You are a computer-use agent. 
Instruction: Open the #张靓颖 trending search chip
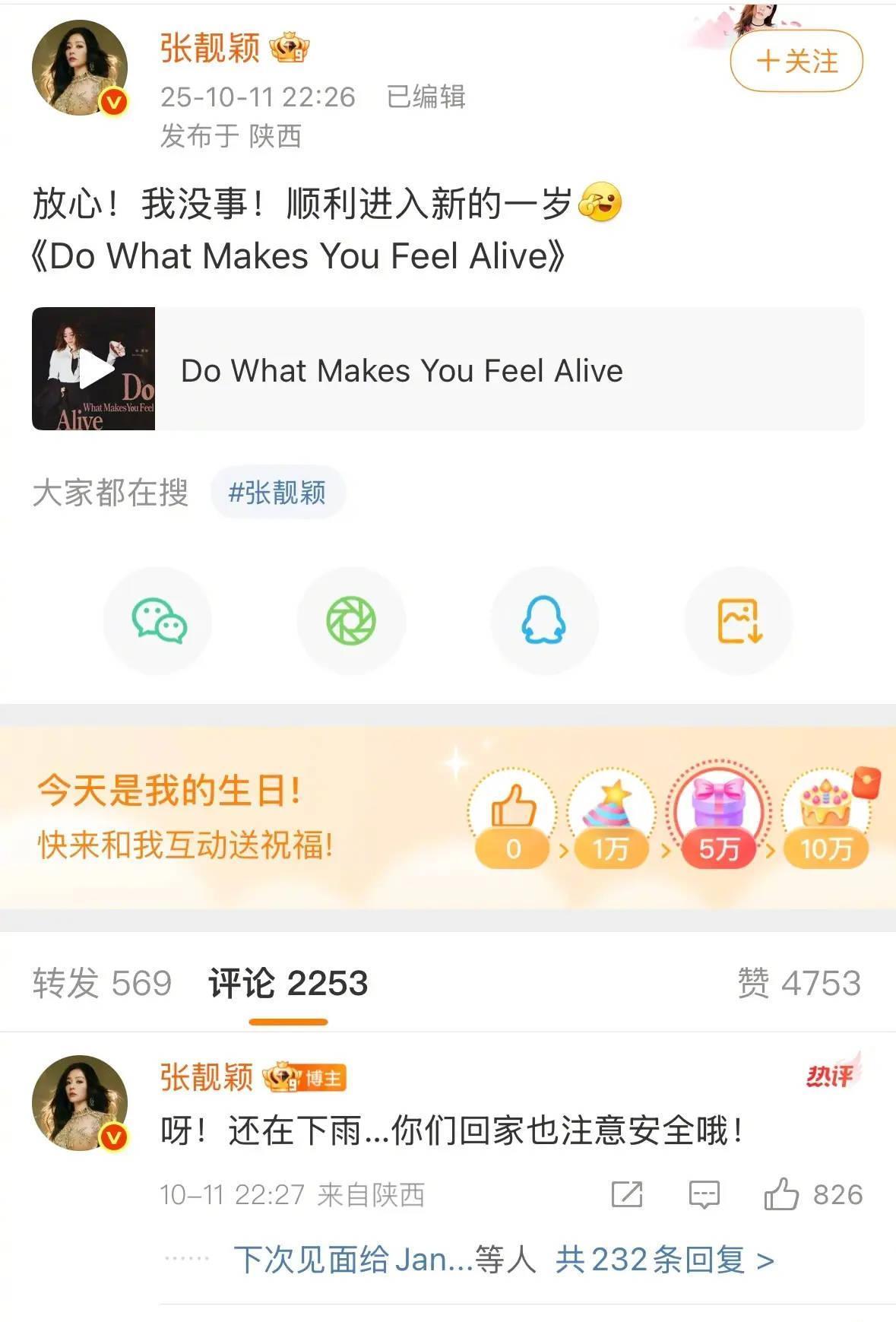tap(277, 493)
